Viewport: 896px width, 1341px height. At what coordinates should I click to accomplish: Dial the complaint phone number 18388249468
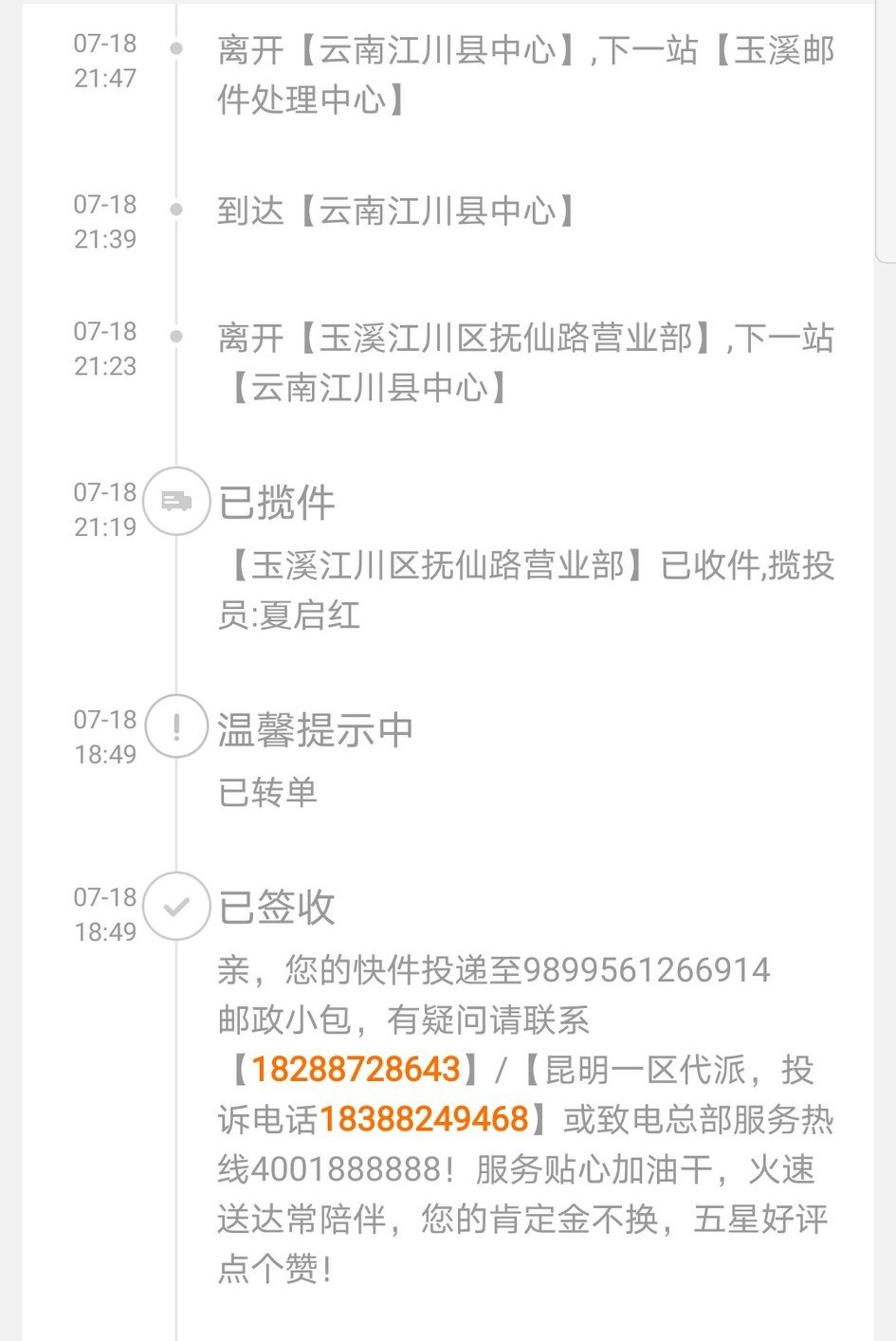[423, 1119]
